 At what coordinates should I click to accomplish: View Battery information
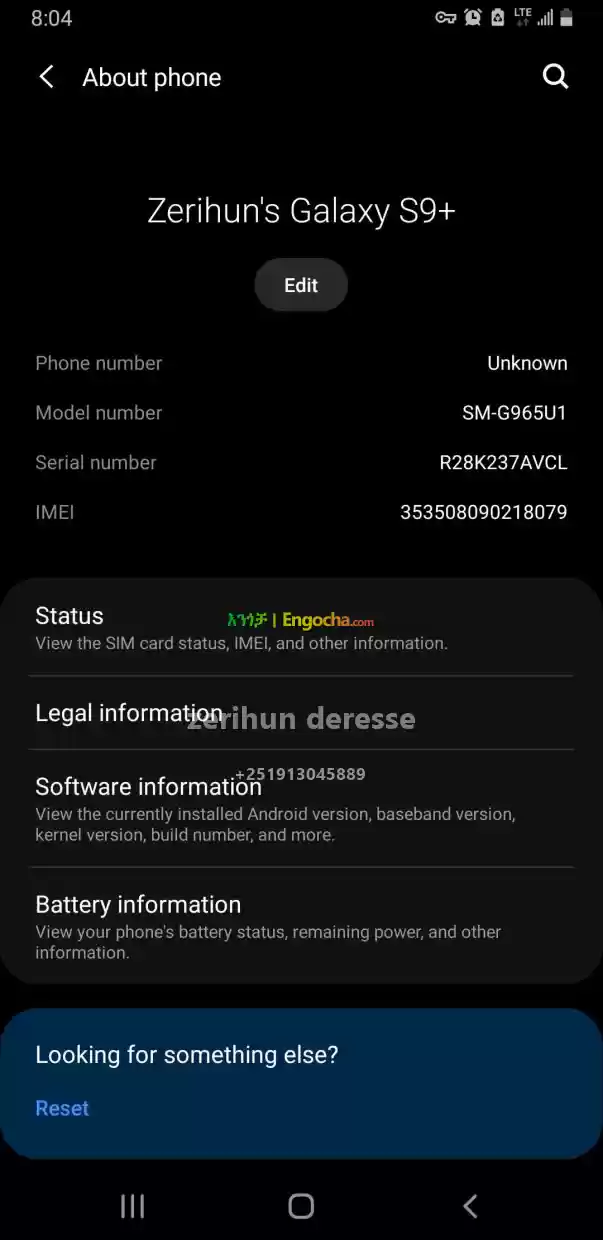click(301, 926)
